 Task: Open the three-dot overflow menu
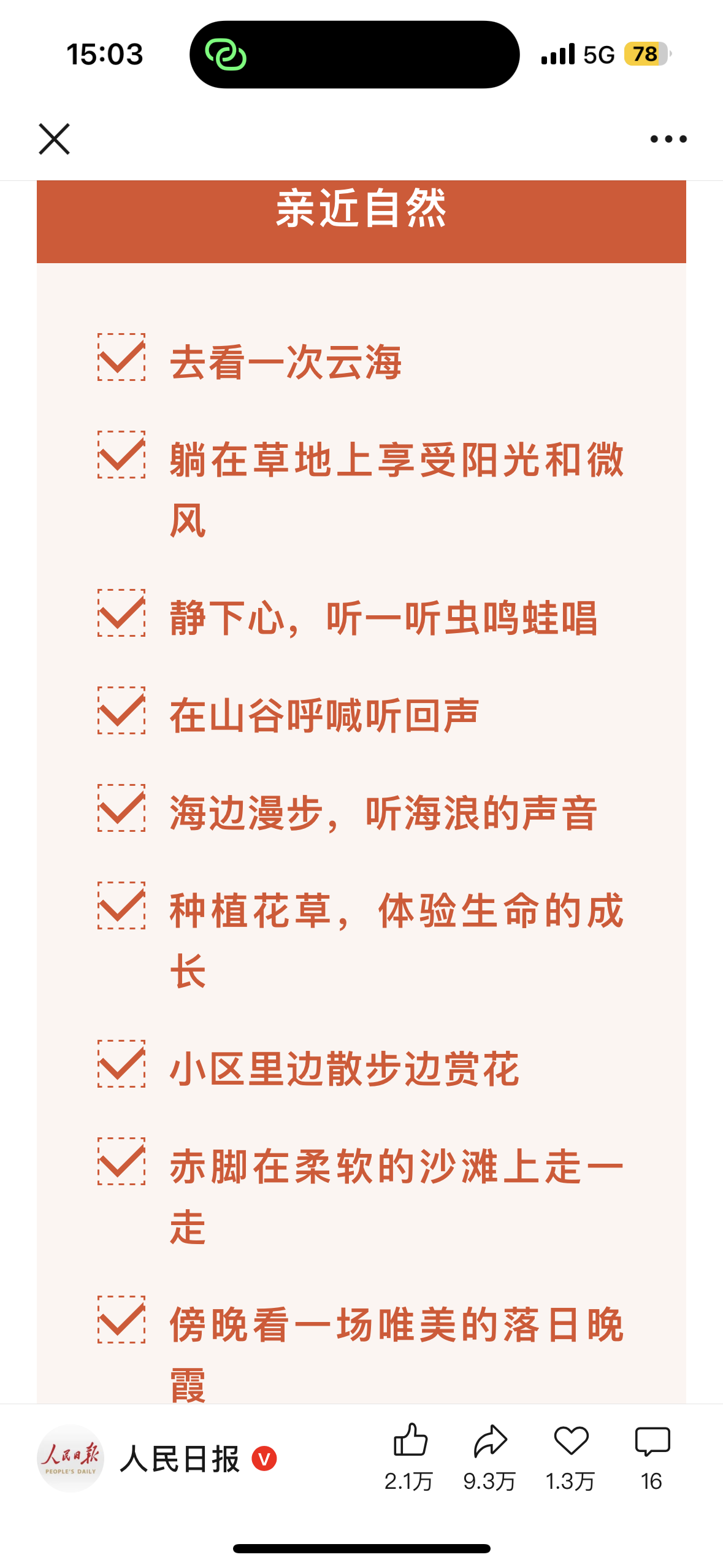tap(668, 139)
